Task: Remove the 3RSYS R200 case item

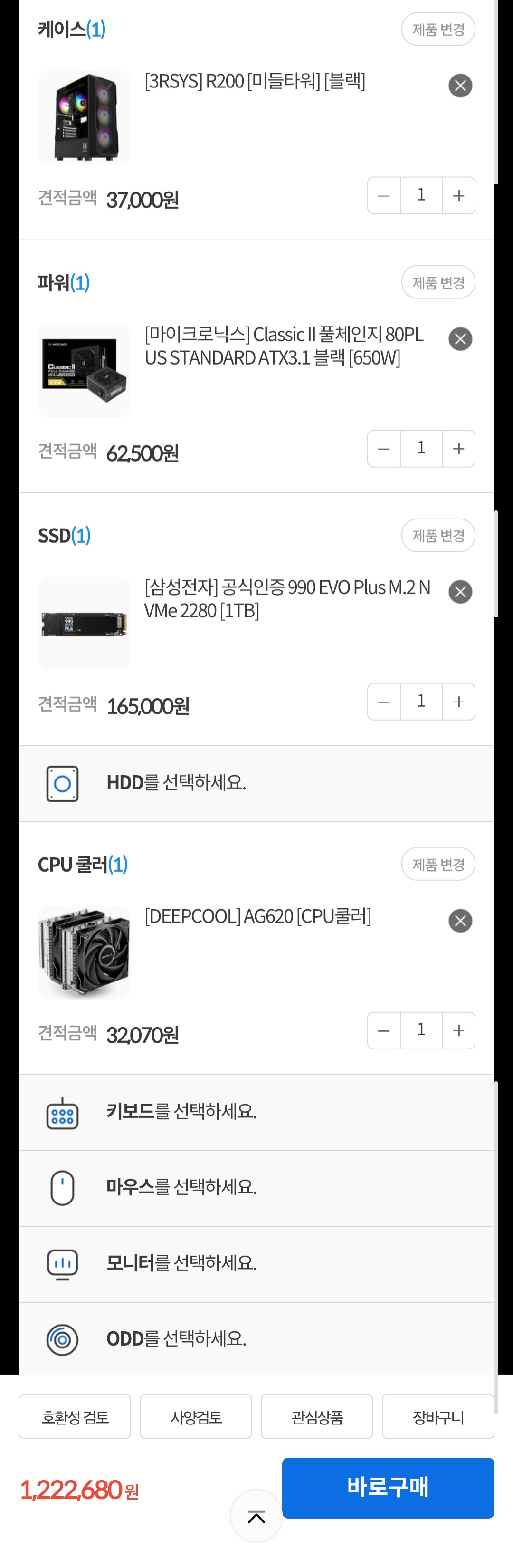Action: pos(460,86)
